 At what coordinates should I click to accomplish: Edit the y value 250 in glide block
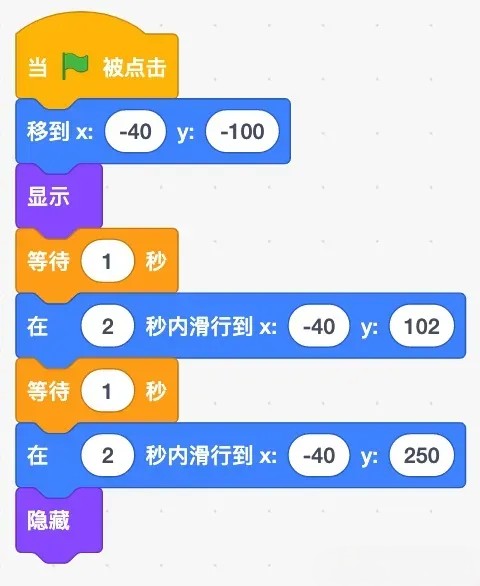coord(422,456)
